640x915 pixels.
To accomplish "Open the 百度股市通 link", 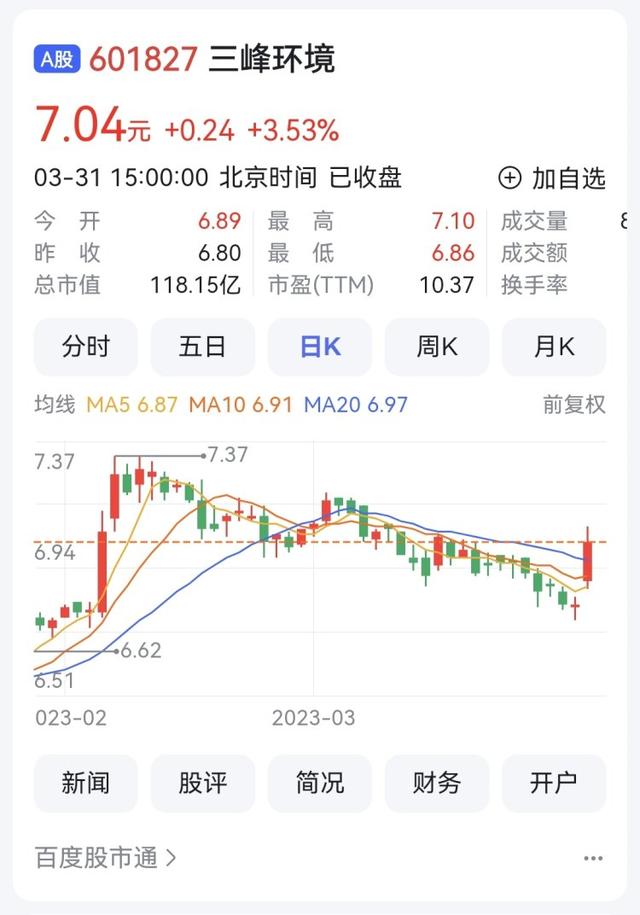I will coord(106,857).
